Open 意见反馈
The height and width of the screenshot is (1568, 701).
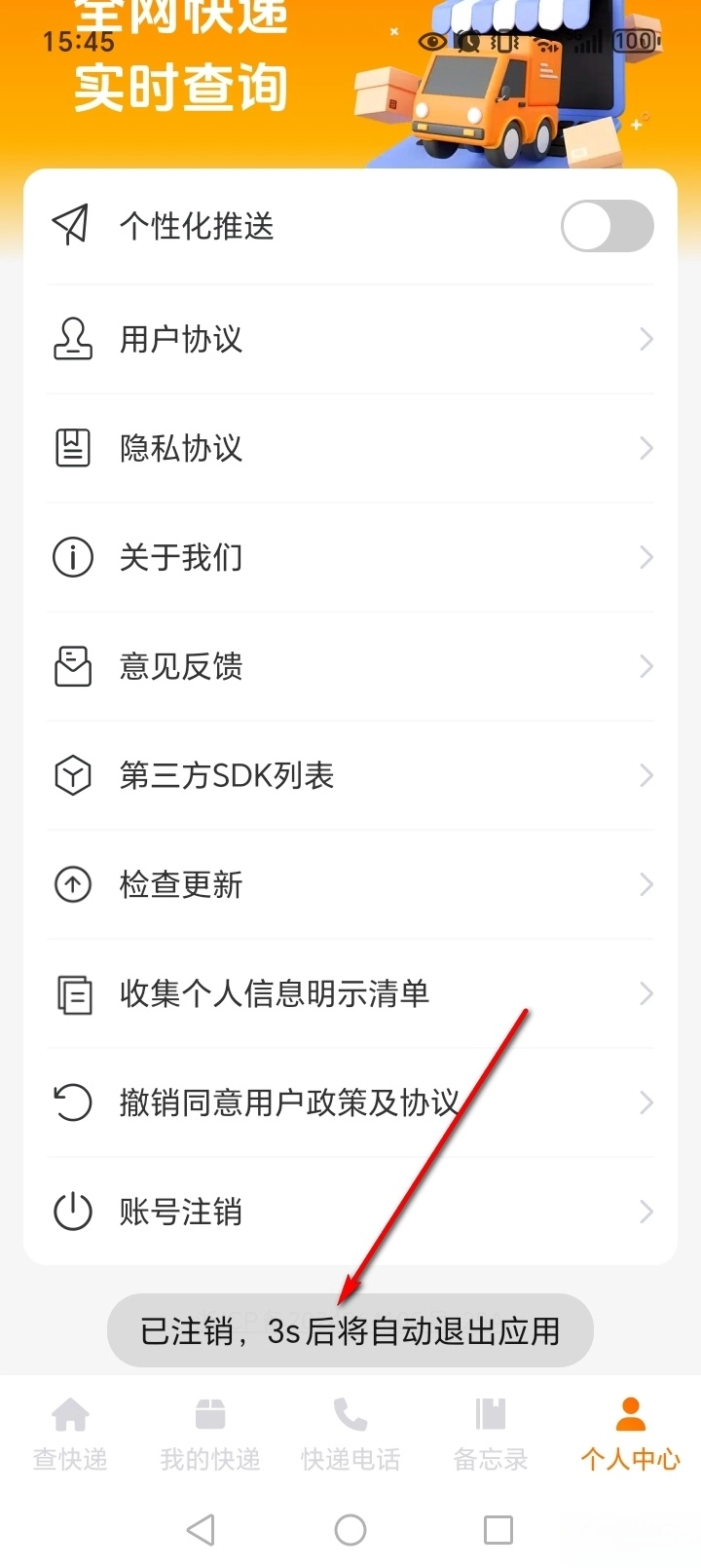point(350,666)
